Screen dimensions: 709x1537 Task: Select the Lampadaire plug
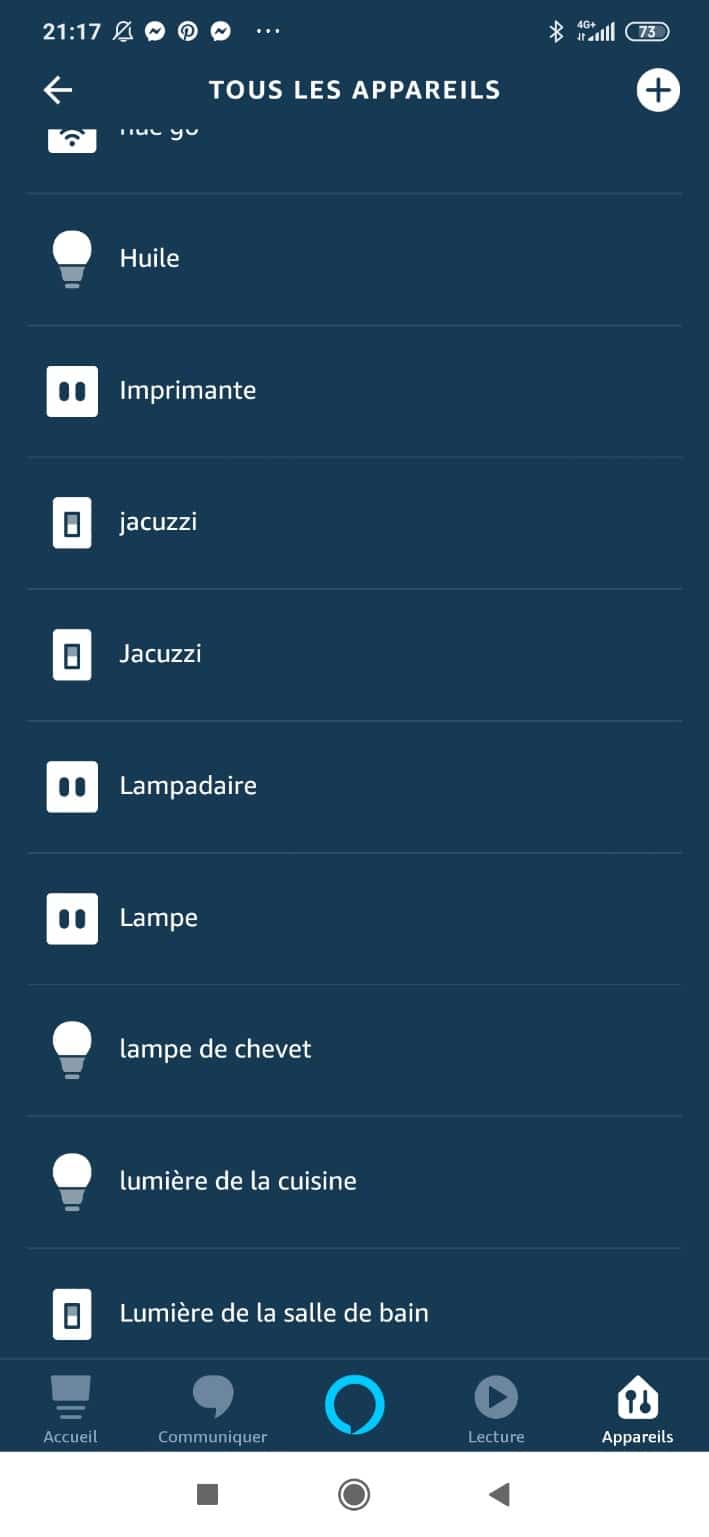(354, 787)
